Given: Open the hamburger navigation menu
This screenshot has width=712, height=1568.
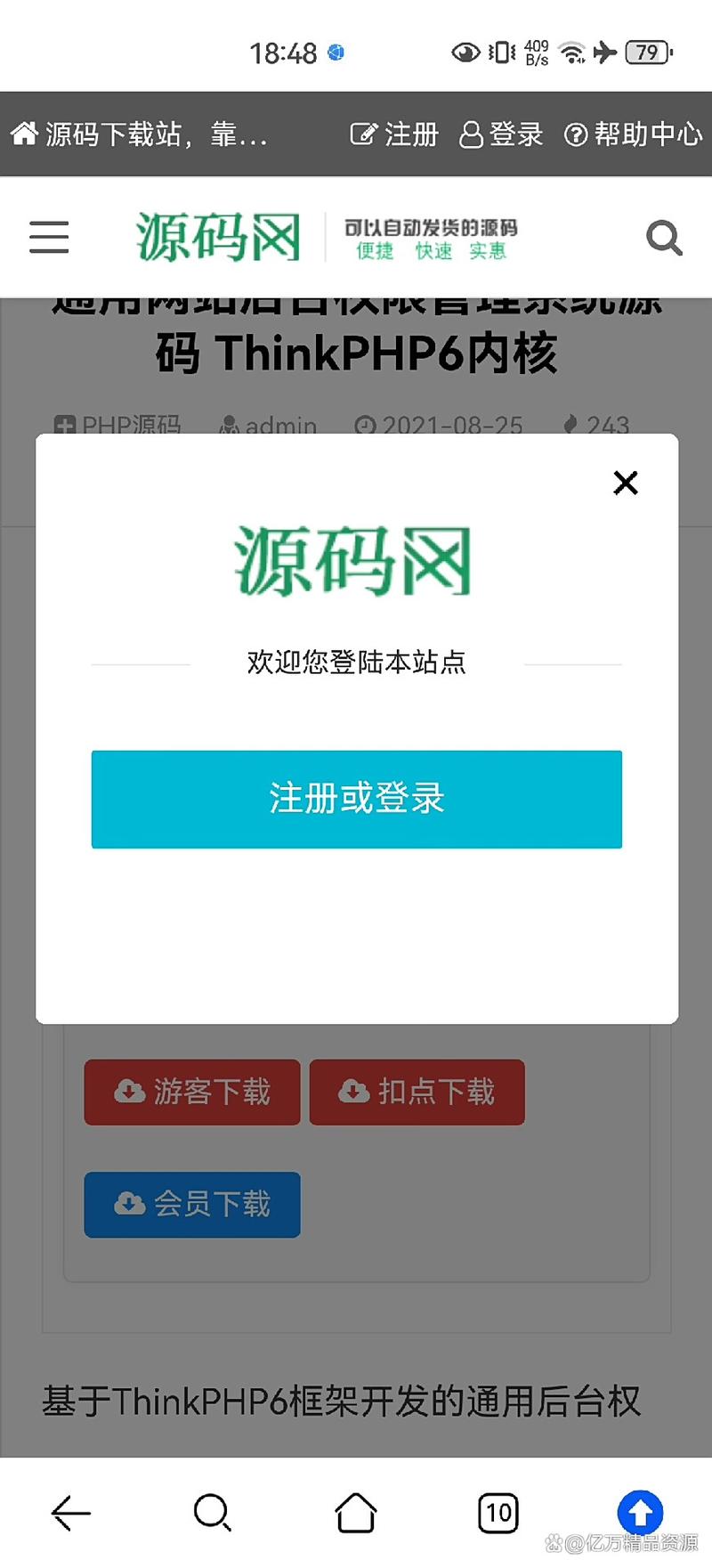Looking at the screenshot, I should [x=48, y=237].
